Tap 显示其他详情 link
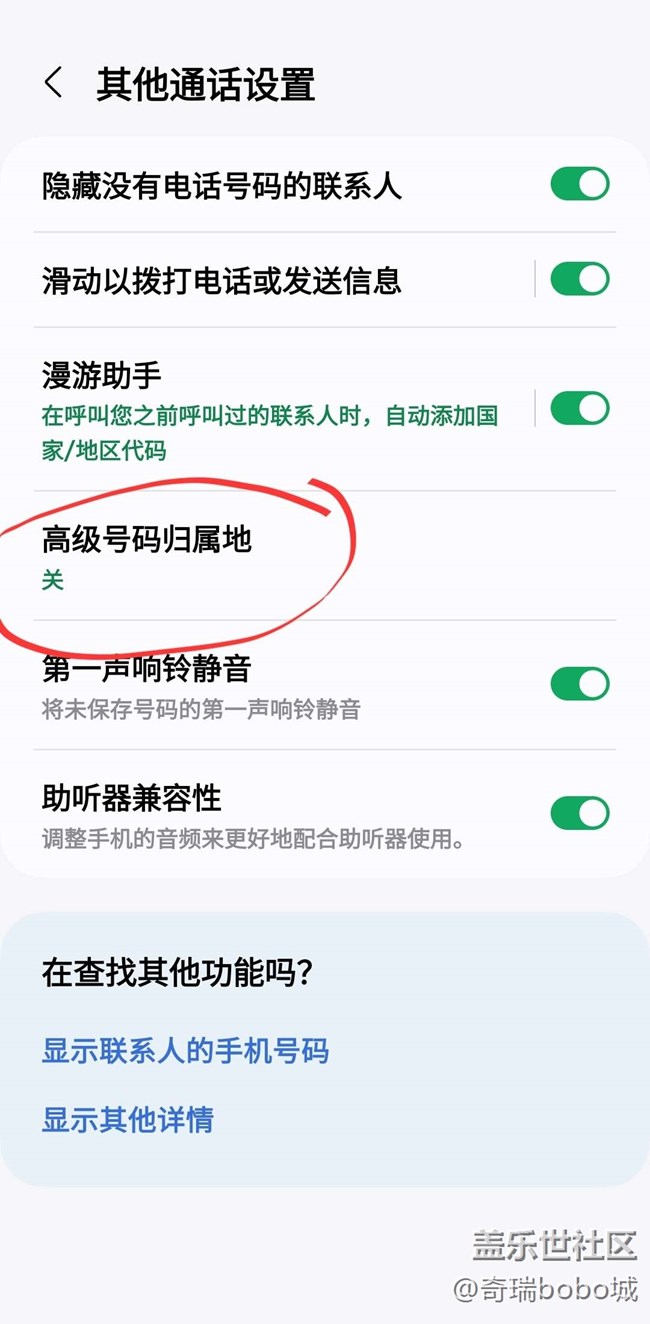Viewport: 650px width, 1324px height. (127, 1119)
